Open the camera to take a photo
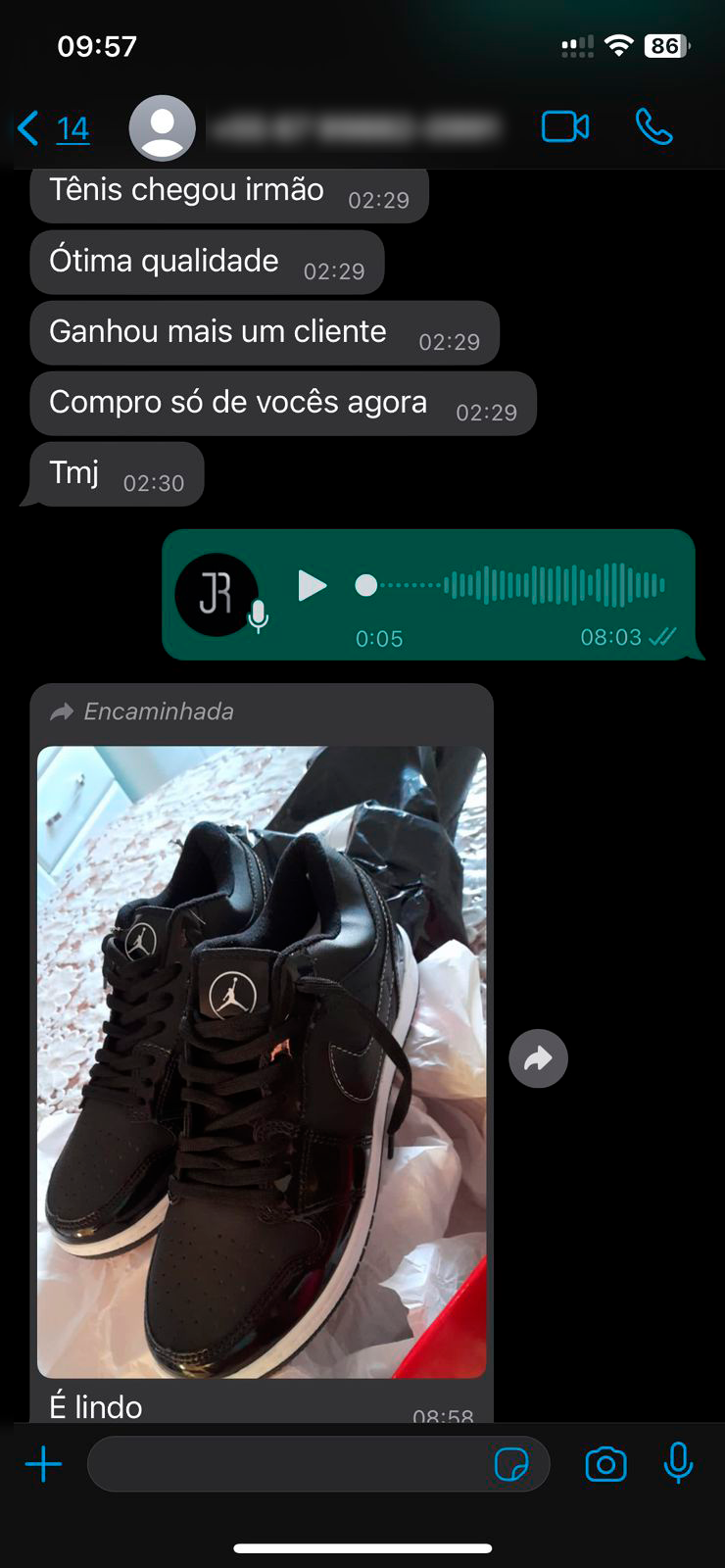 coord(605,1464)
